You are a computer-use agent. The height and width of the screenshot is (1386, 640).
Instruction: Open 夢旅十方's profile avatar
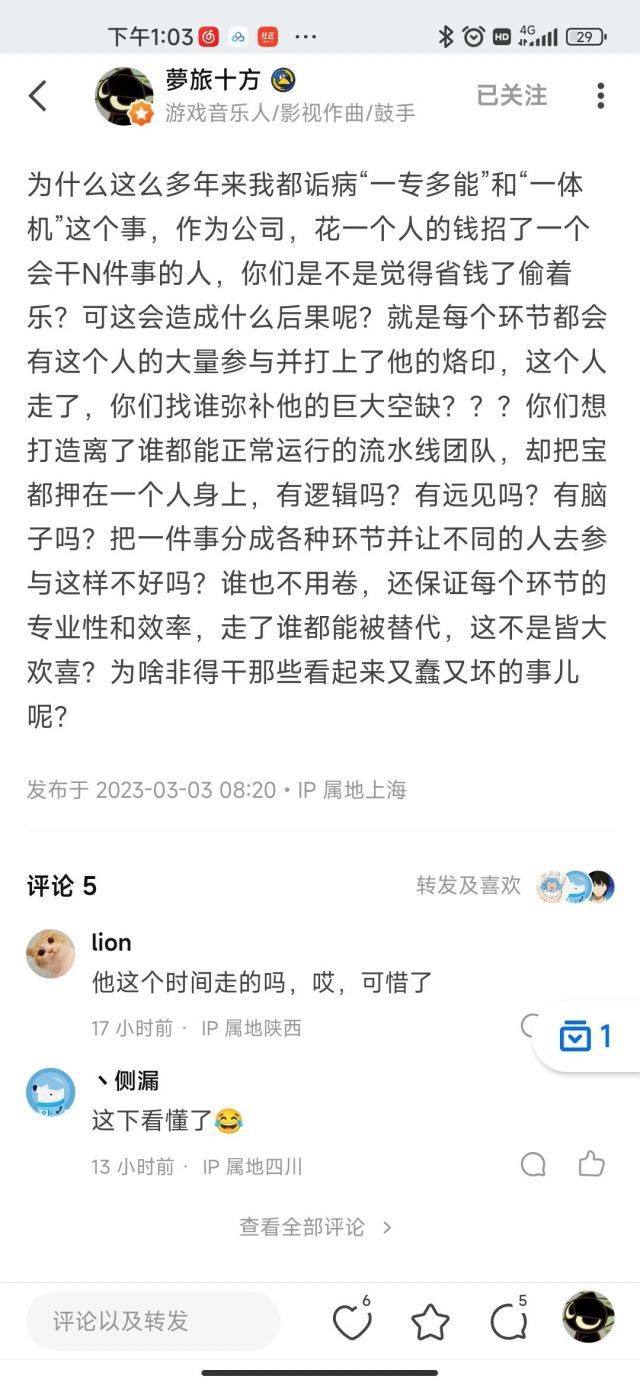coord(124,96)
